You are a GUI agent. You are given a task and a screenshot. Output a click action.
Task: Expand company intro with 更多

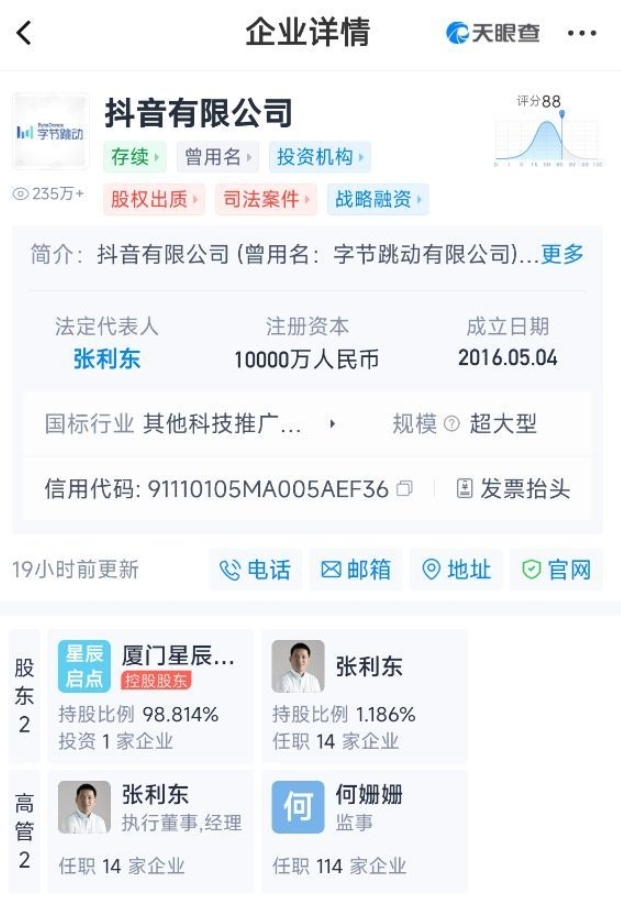pos(562,254)
